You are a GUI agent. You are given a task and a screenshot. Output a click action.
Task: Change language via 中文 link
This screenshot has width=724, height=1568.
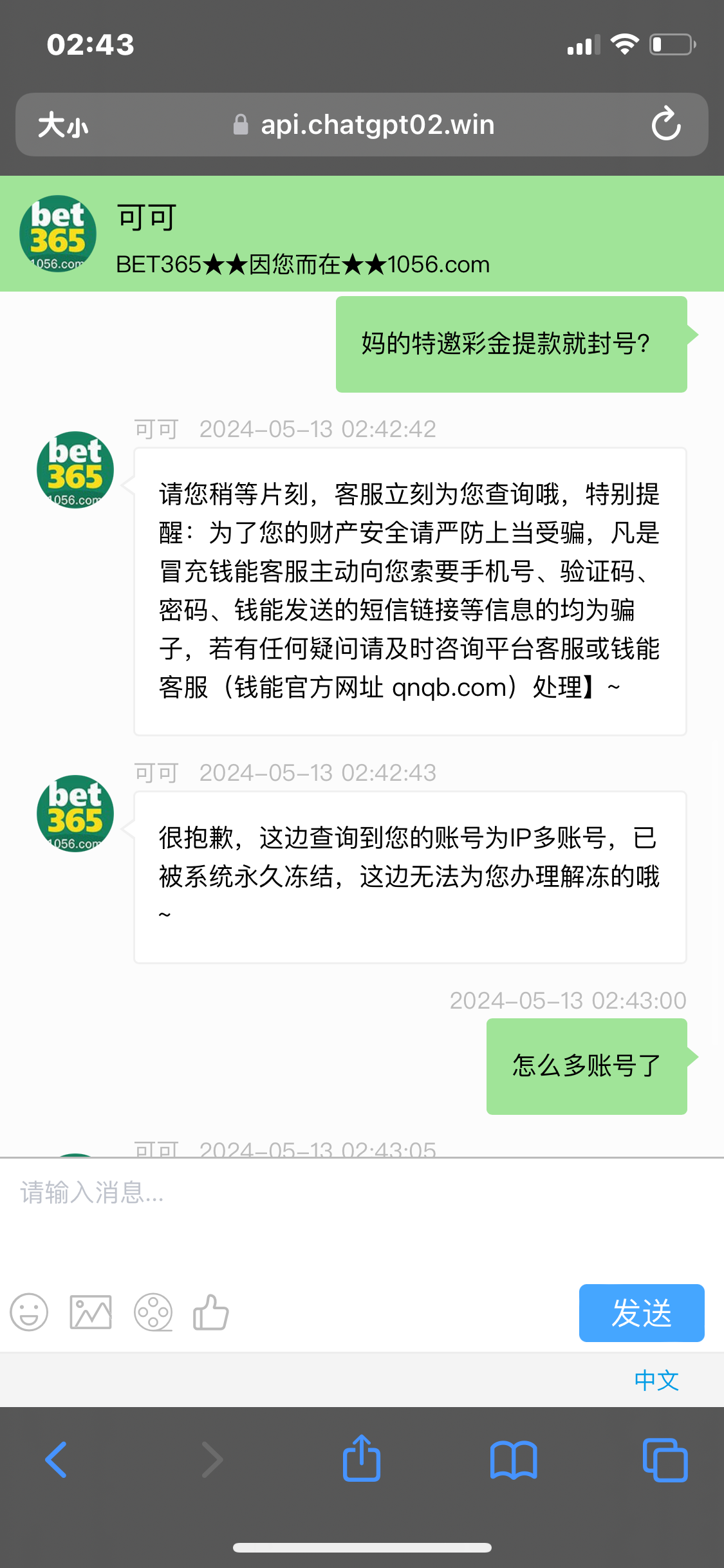tap(656, 1380)
